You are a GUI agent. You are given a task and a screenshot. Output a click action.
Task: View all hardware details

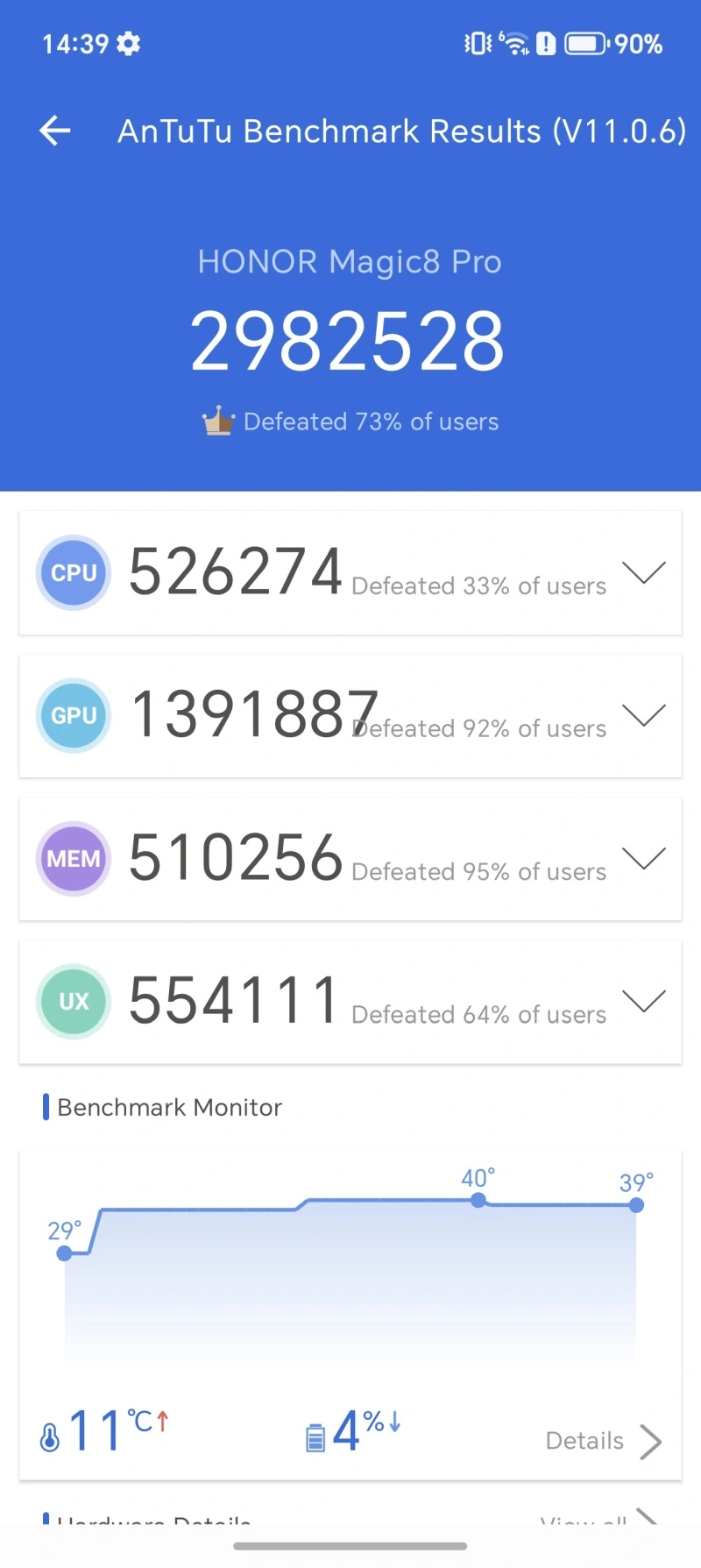pyautogui.click(x=598, y=1519)
